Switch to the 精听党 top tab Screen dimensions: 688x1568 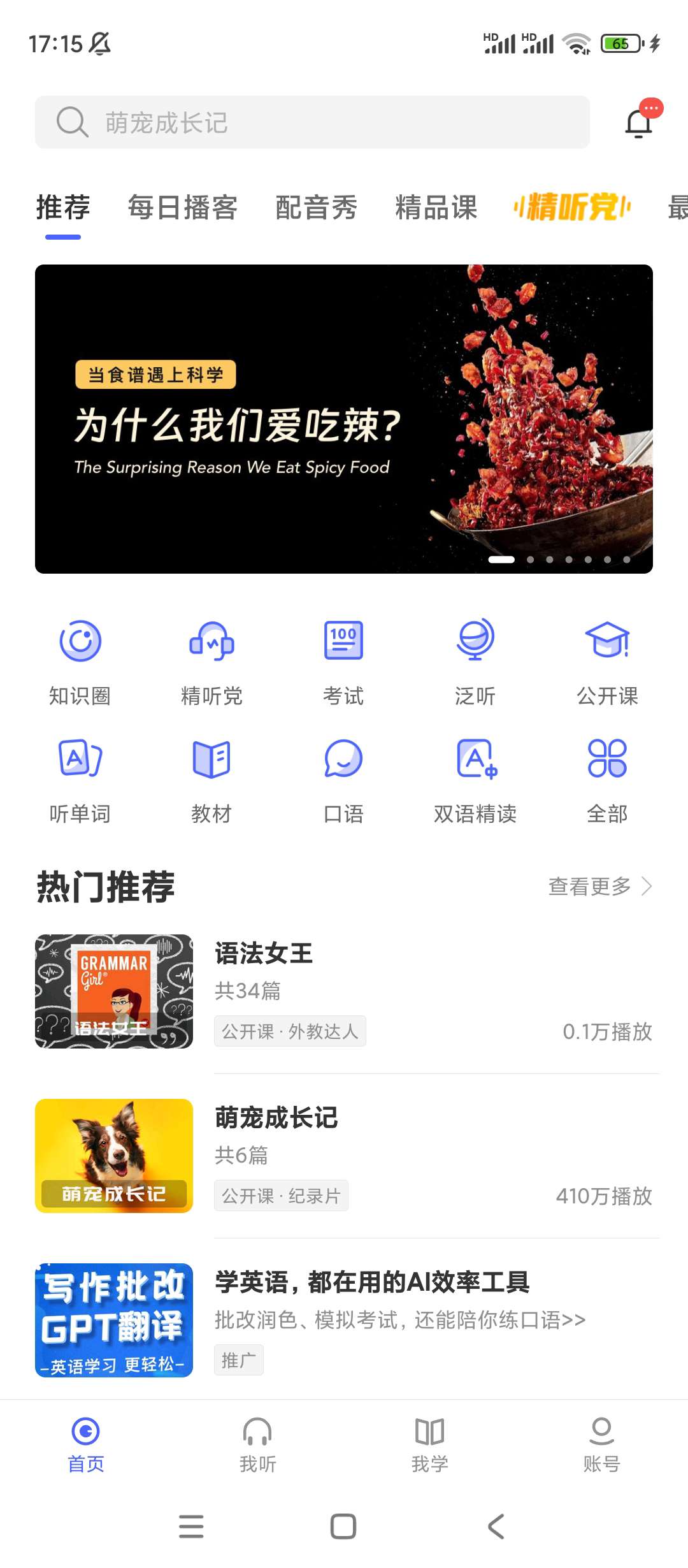(x=571, y=207)
